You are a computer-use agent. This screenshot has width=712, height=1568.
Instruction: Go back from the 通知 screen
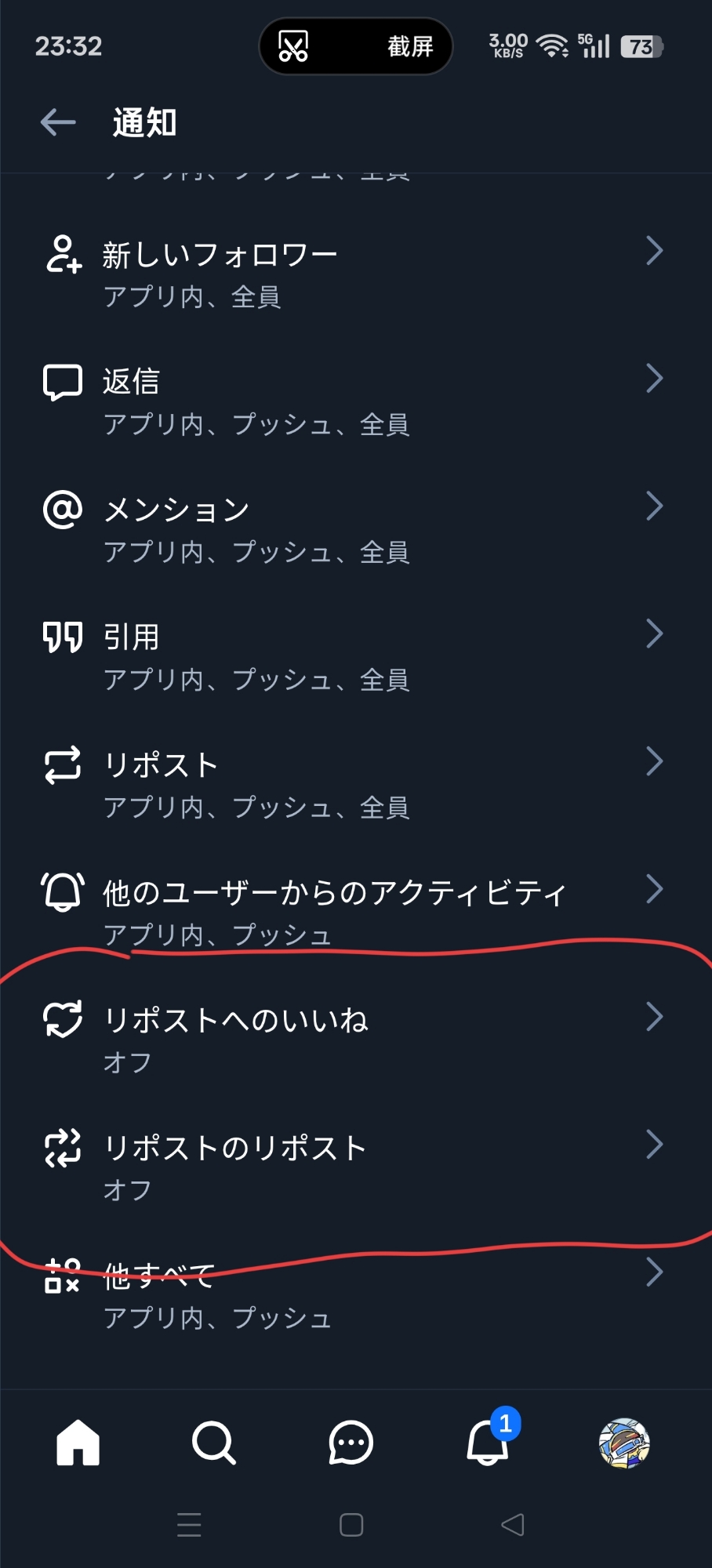[x=58, y=122]
